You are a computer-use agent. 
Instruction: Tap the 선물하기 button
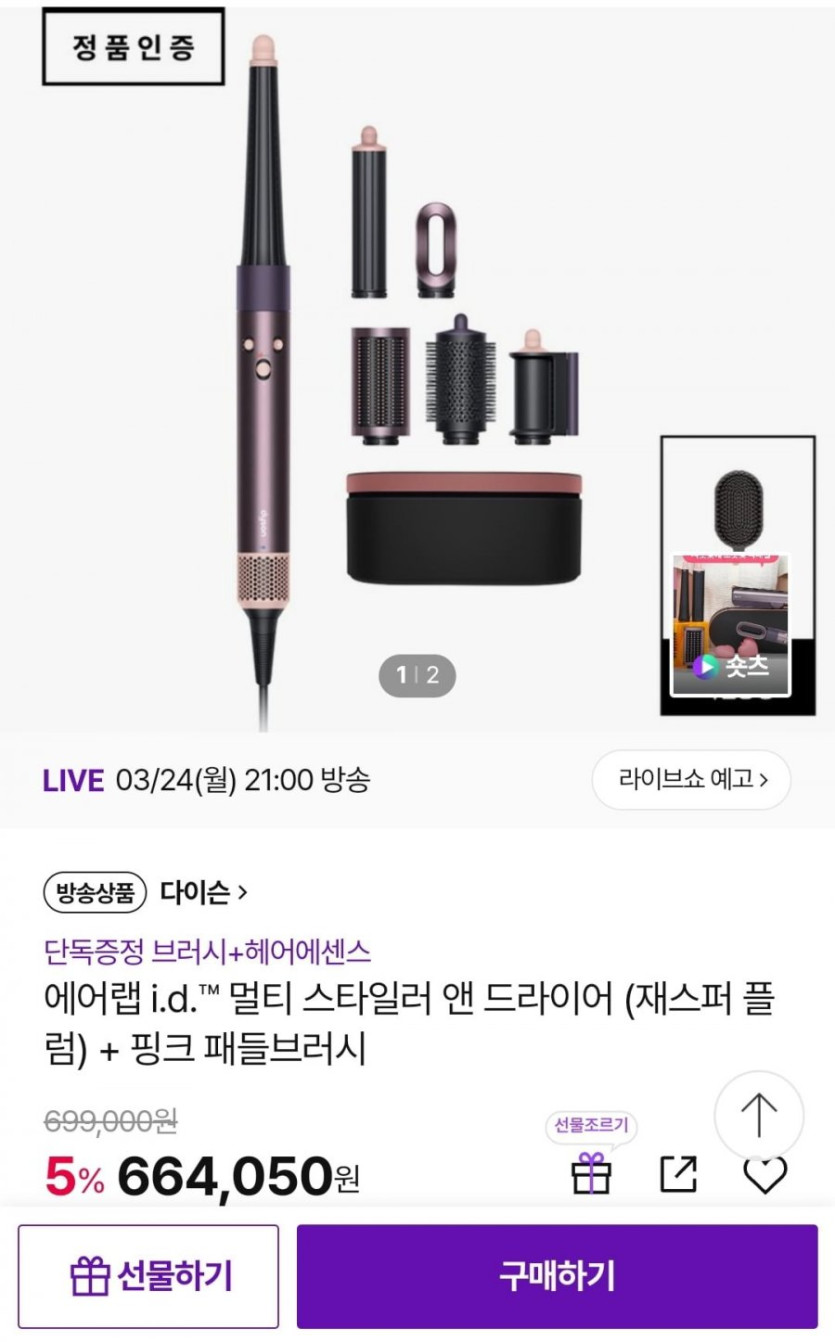tap(149, 1276)
